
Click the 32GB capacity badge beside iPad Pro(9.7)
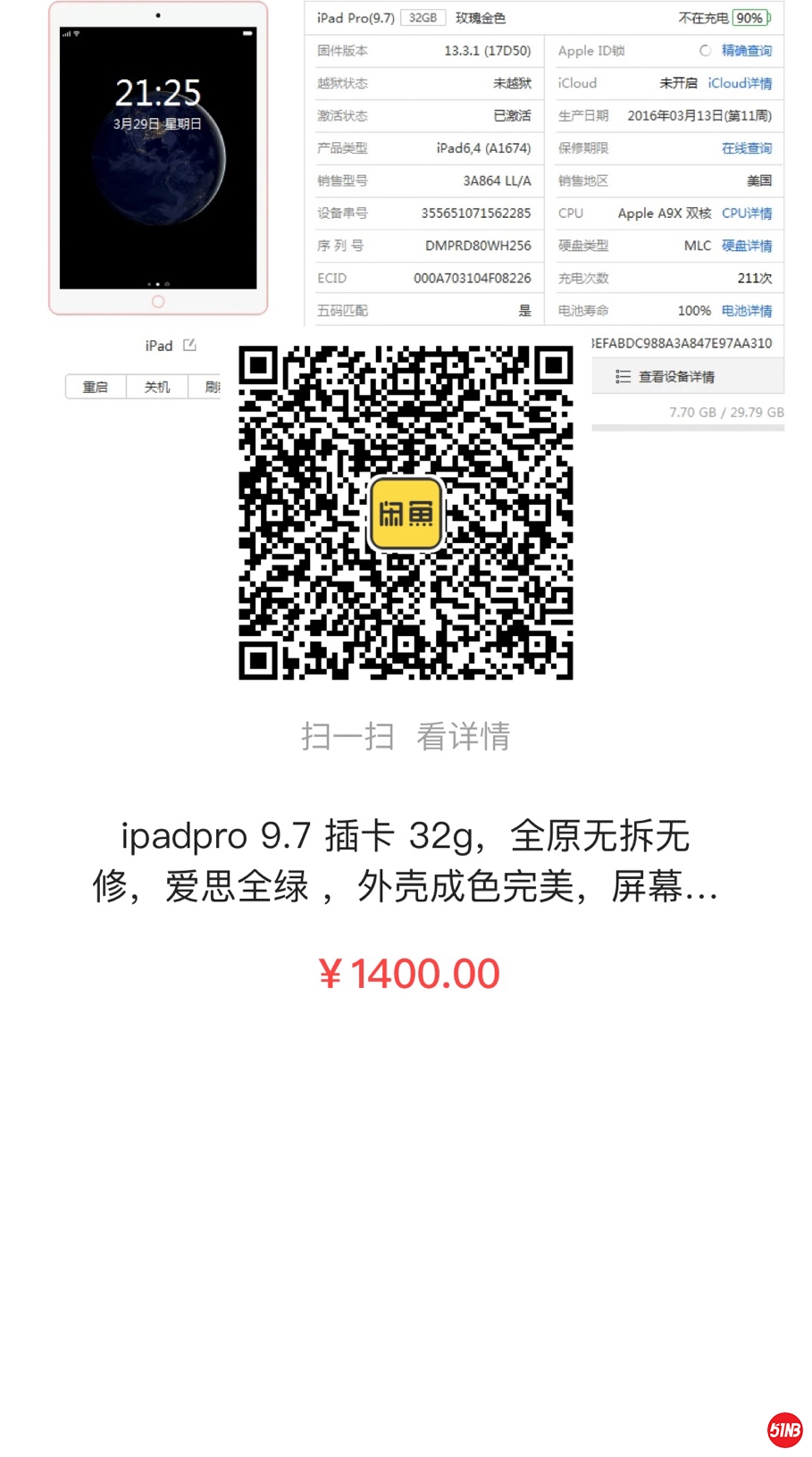[422, 16]
